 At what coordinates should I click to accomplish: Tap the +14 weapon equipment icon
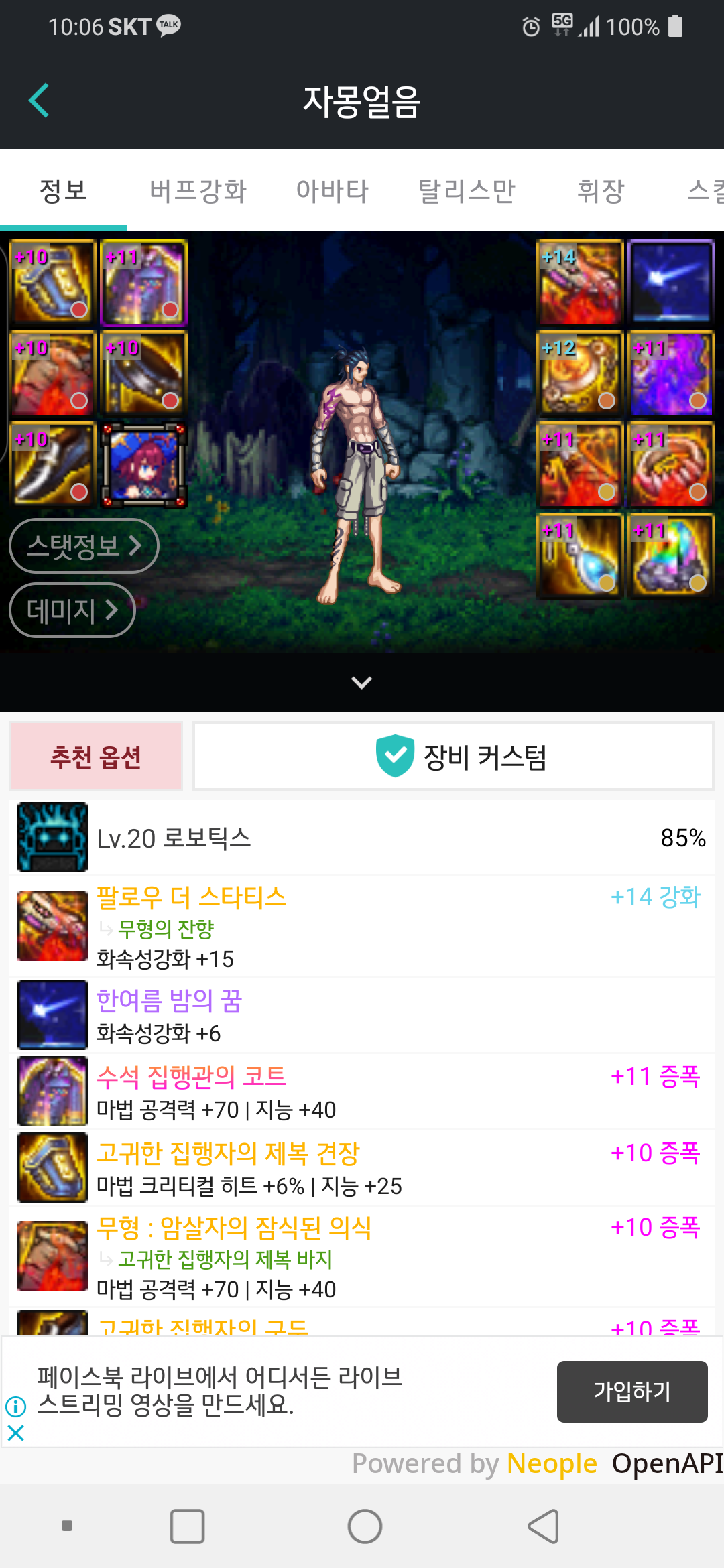(x=581, y=282)
